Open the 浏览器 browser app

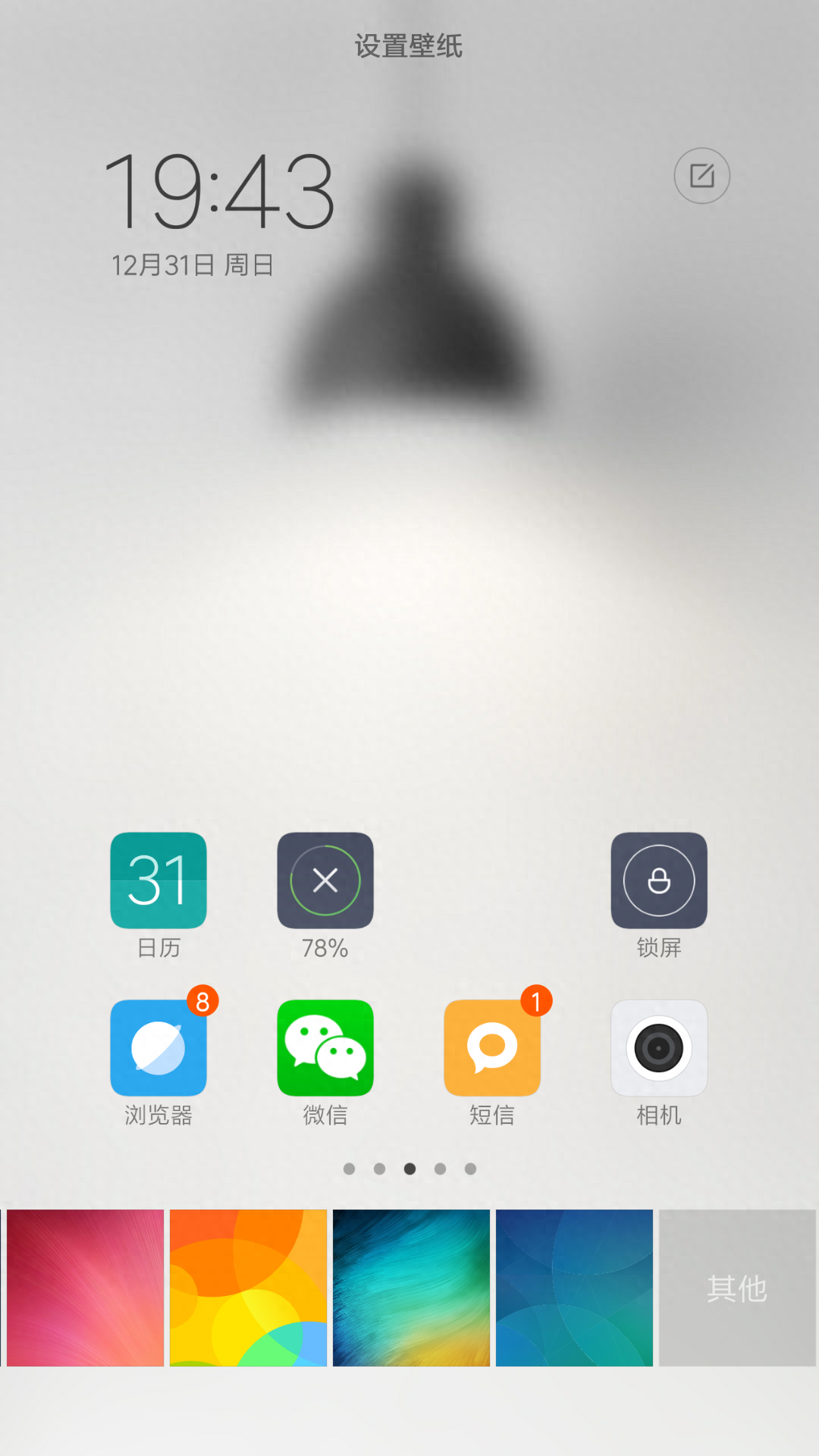pos(158,1048)
